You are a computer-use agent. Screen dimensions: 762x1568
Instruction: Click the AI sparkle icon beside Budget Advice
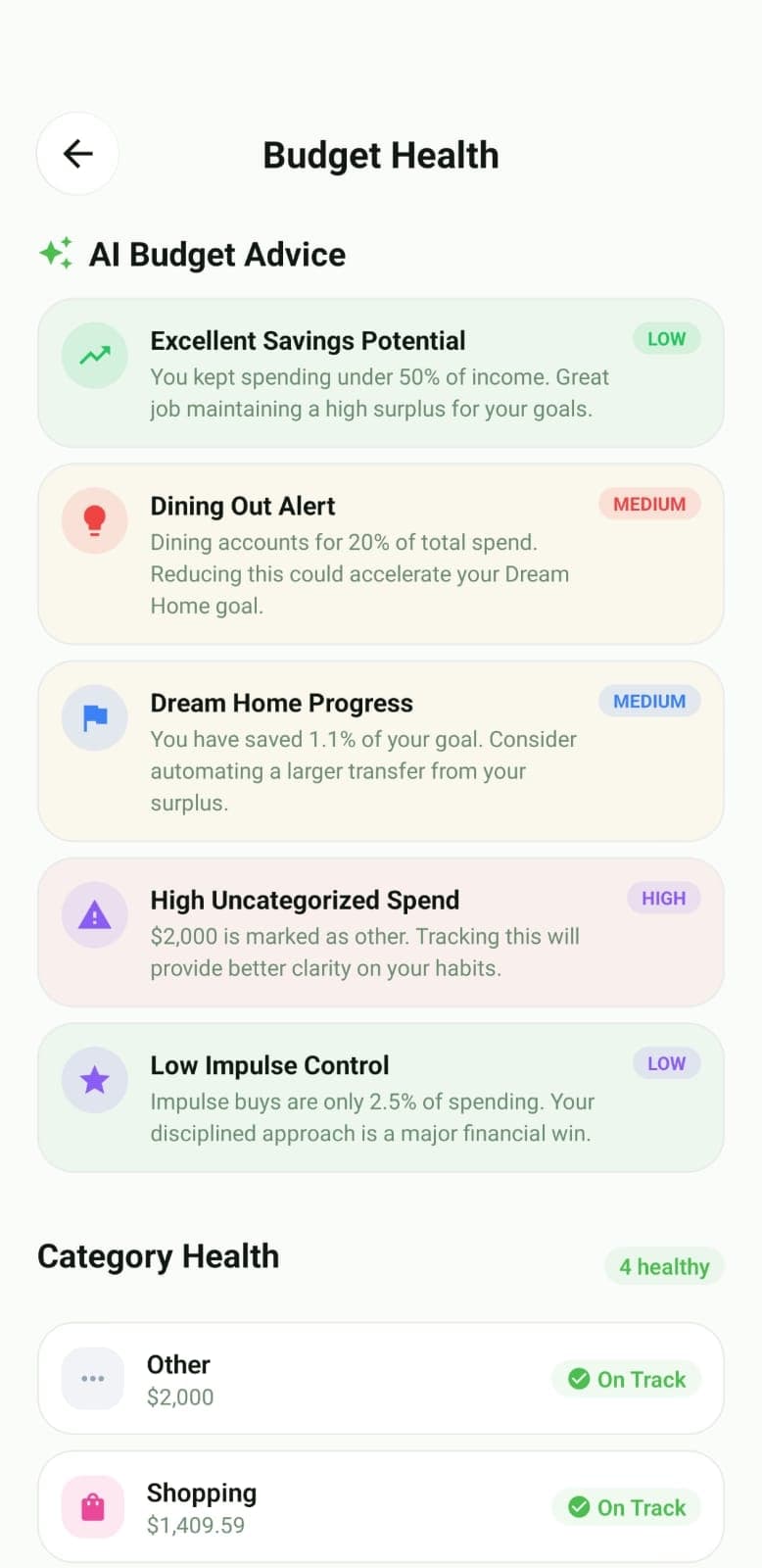coord(56,254)
